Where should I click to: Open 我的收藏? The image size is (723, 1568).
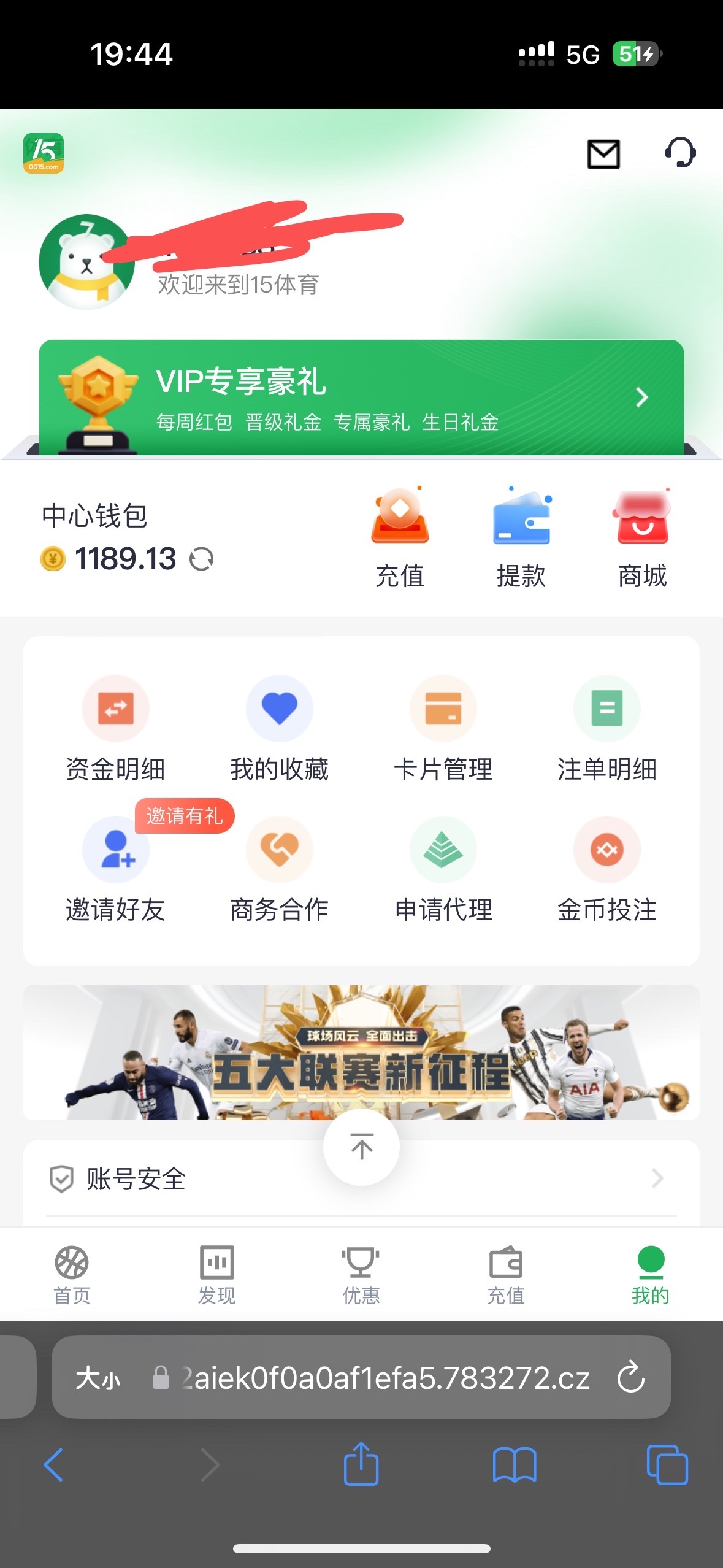(280, 728)
